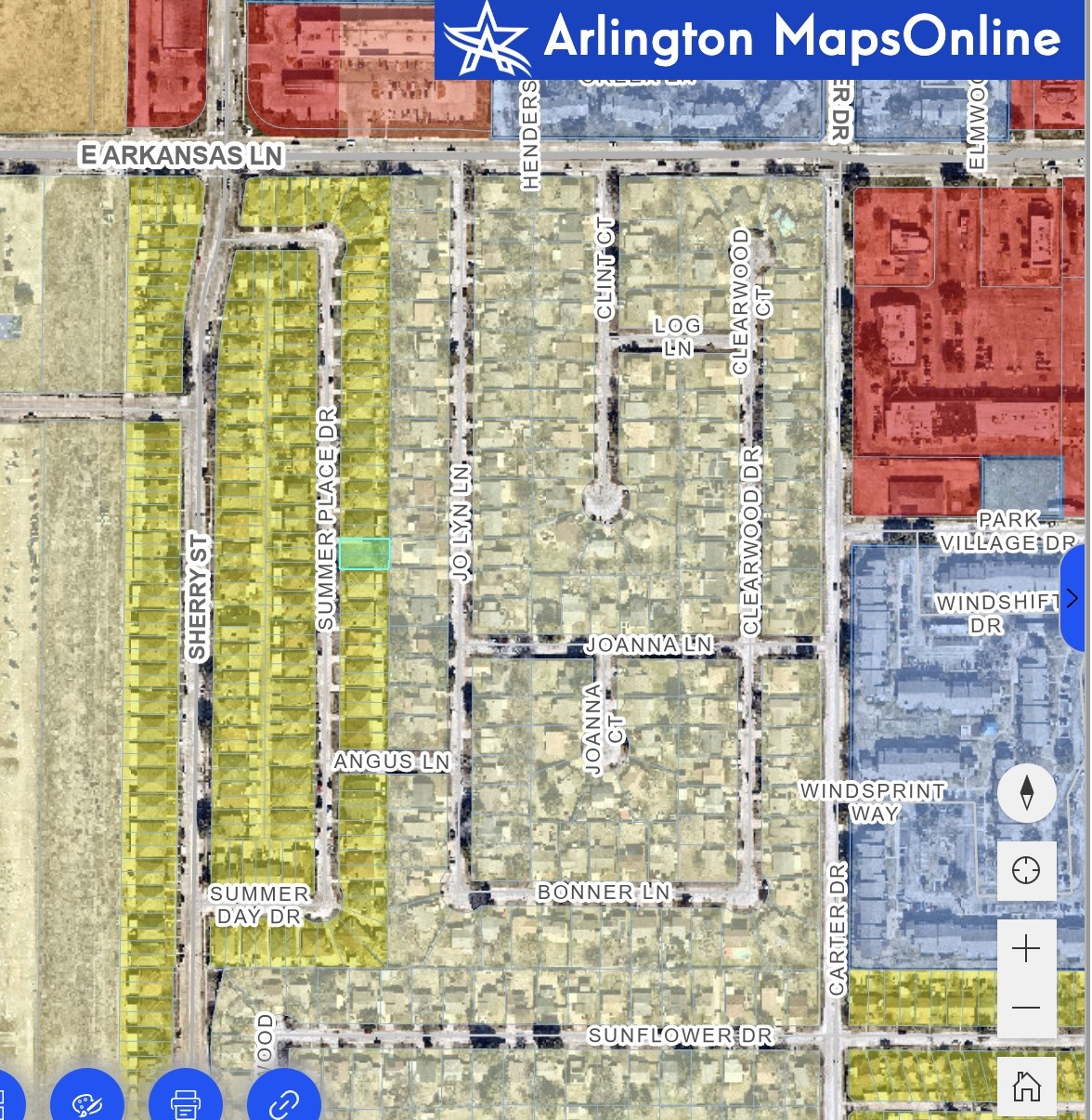Reset compass to north

1026,792
